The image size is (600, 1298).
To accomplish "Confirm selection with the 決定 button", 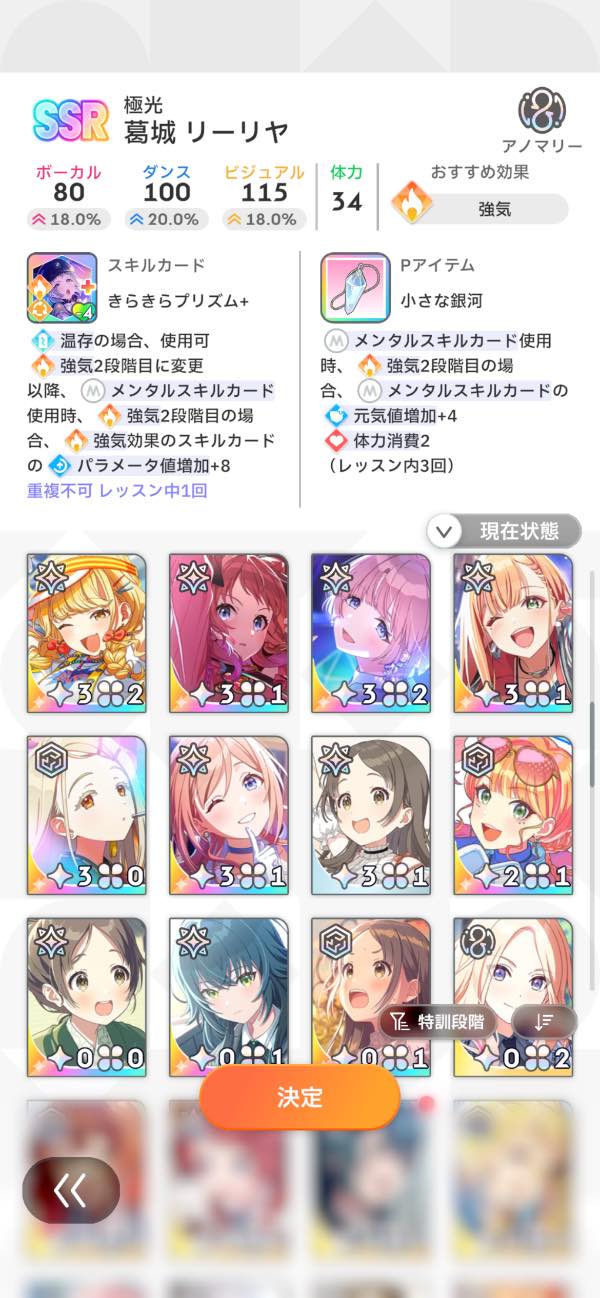I will [x=300, y=1096].
